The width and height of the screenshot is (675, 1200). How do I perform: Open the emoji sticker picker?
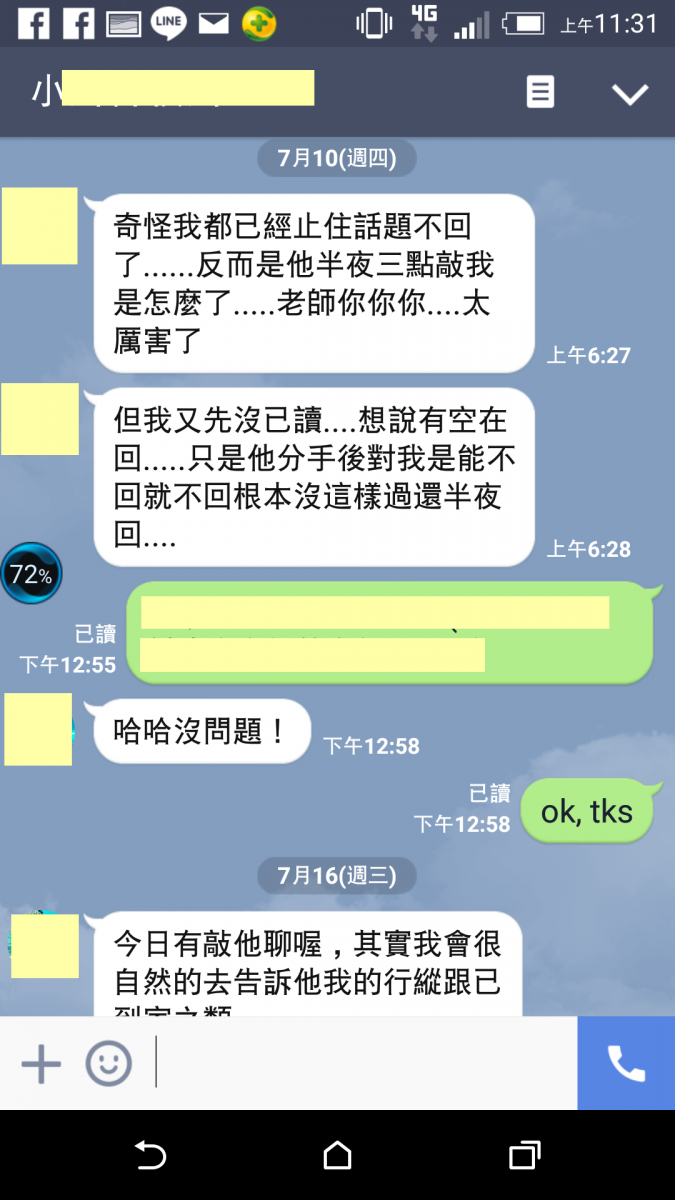point(108,1063)
